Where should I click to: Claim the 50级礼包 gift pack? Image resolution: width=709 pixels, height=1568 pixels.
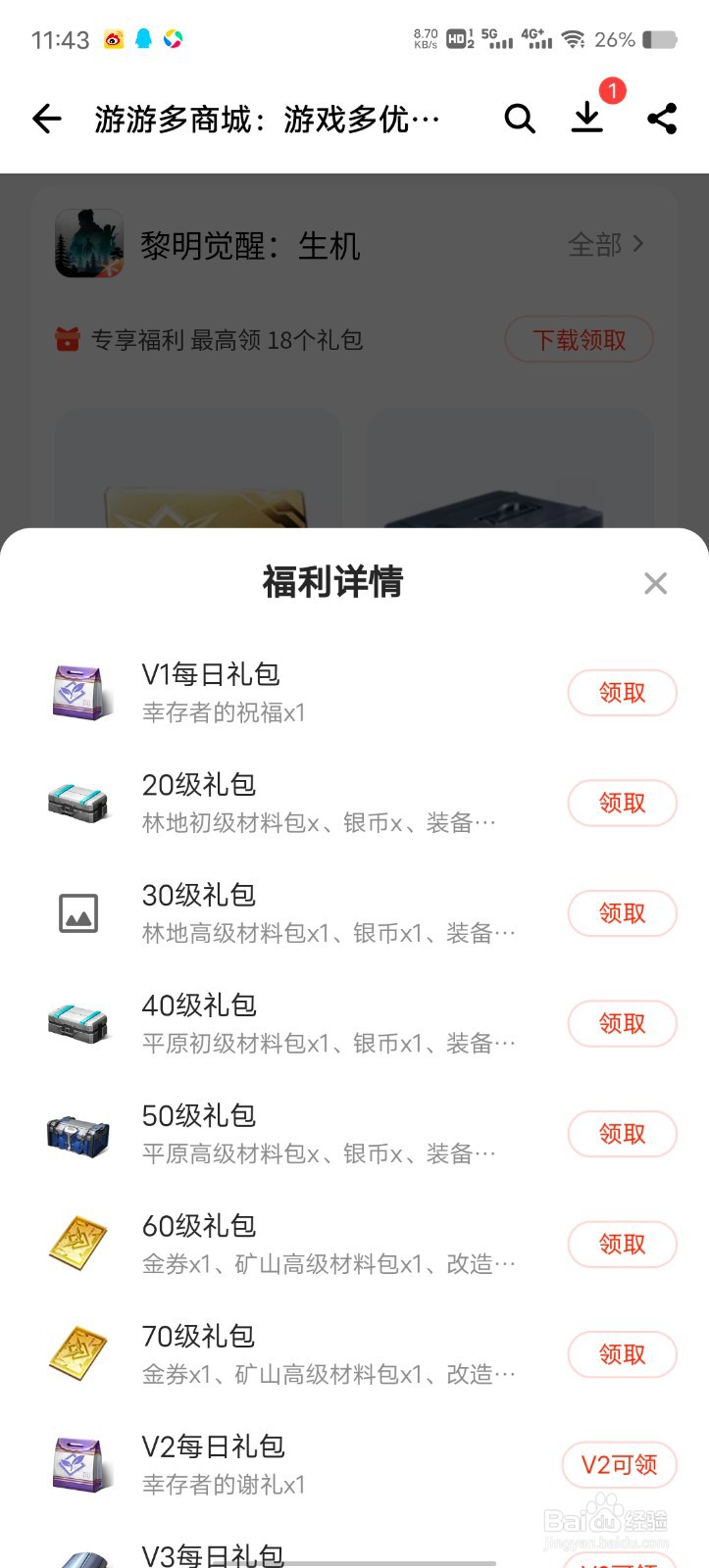tap(622, 1134)
